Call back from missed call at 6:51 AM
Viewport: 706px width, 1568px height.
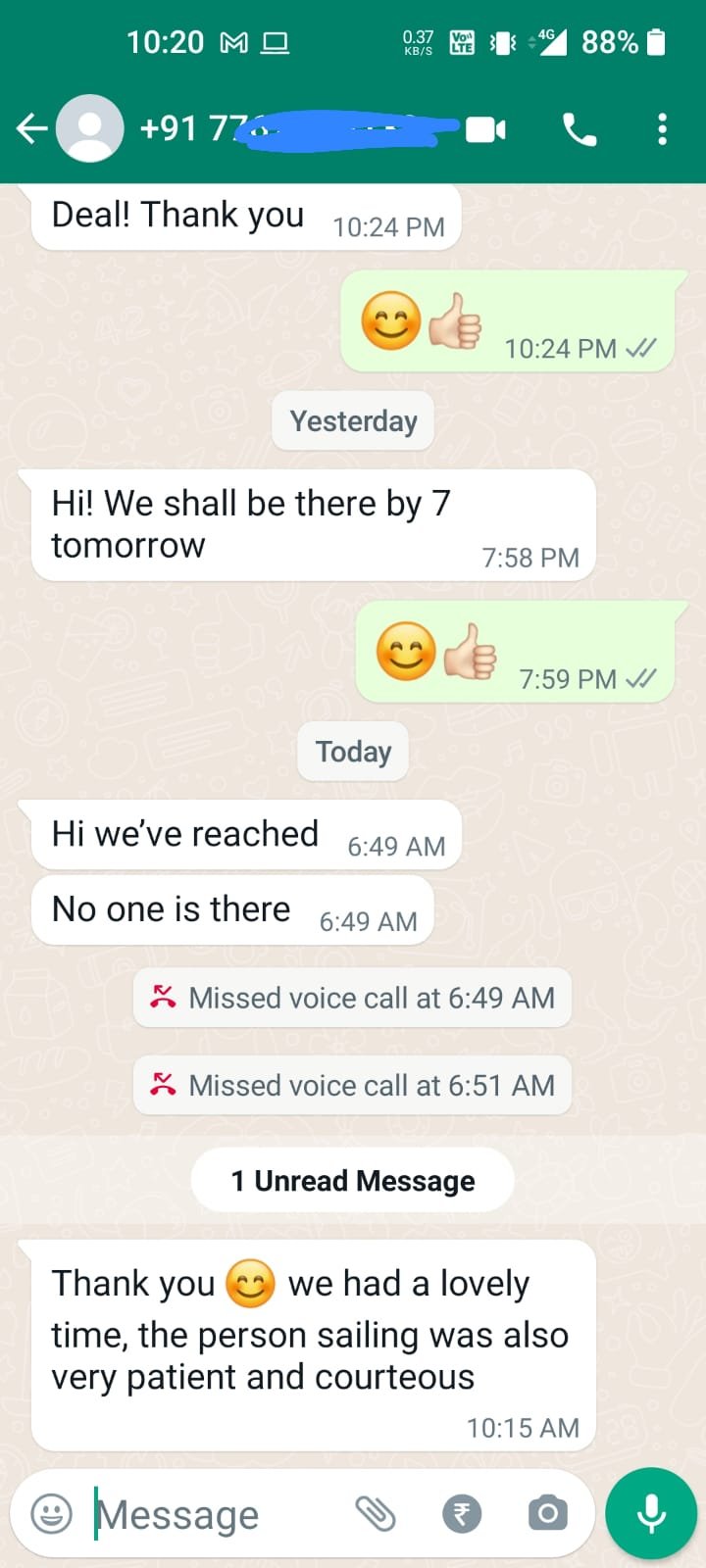(x=352, y=1085)
